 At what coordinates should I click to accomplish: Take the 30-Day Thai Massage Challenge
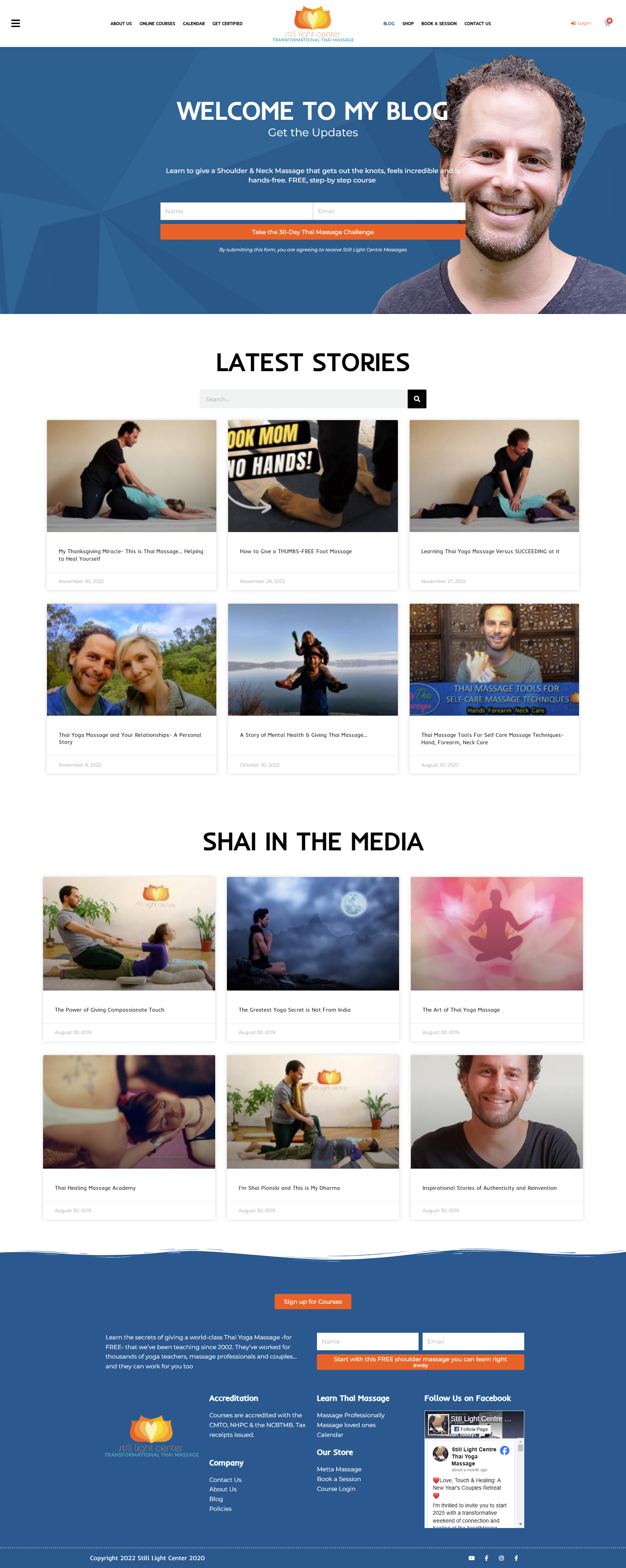tap(313, 232)
